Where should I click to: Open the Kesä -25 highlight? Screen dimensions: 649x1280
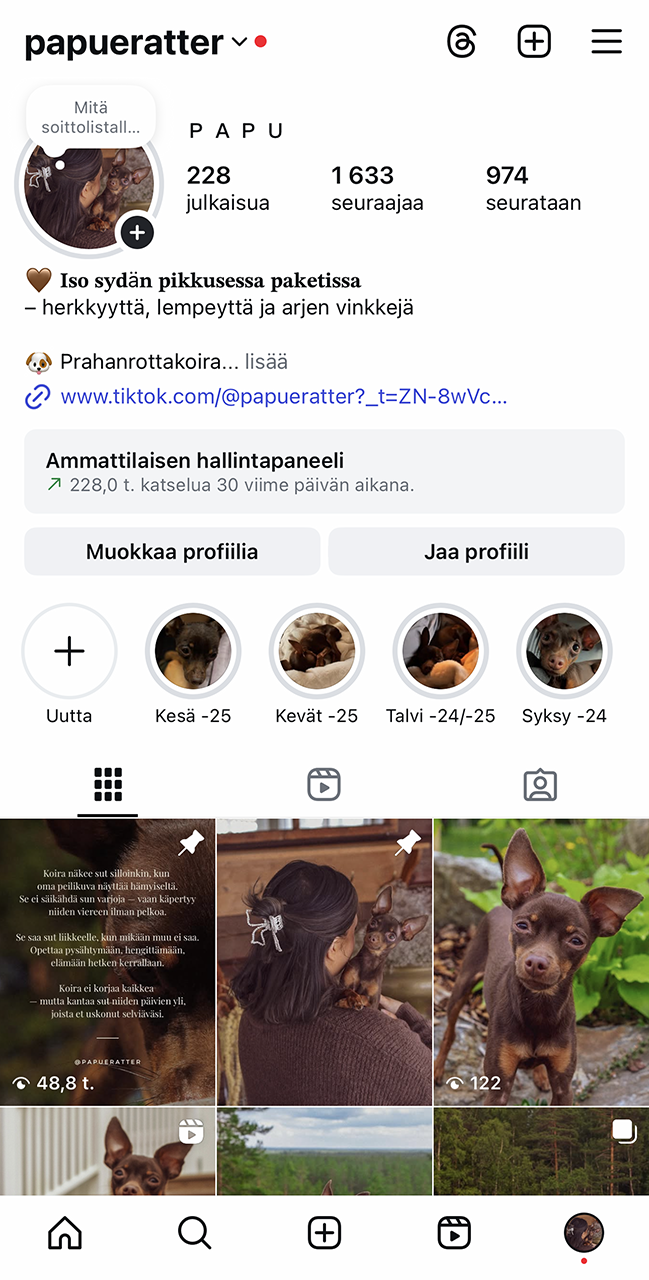pos(193,652)
